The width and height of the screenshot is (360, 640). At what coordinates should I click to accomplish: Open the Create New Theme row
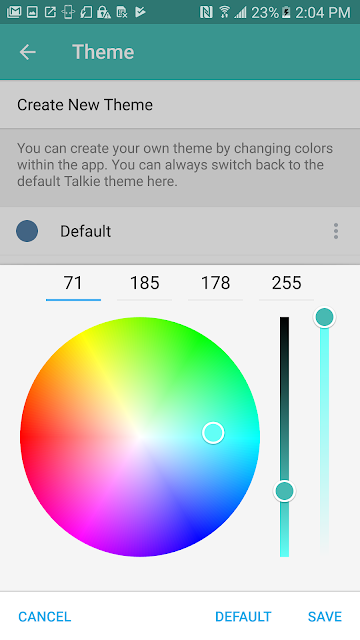pos(180,105)
